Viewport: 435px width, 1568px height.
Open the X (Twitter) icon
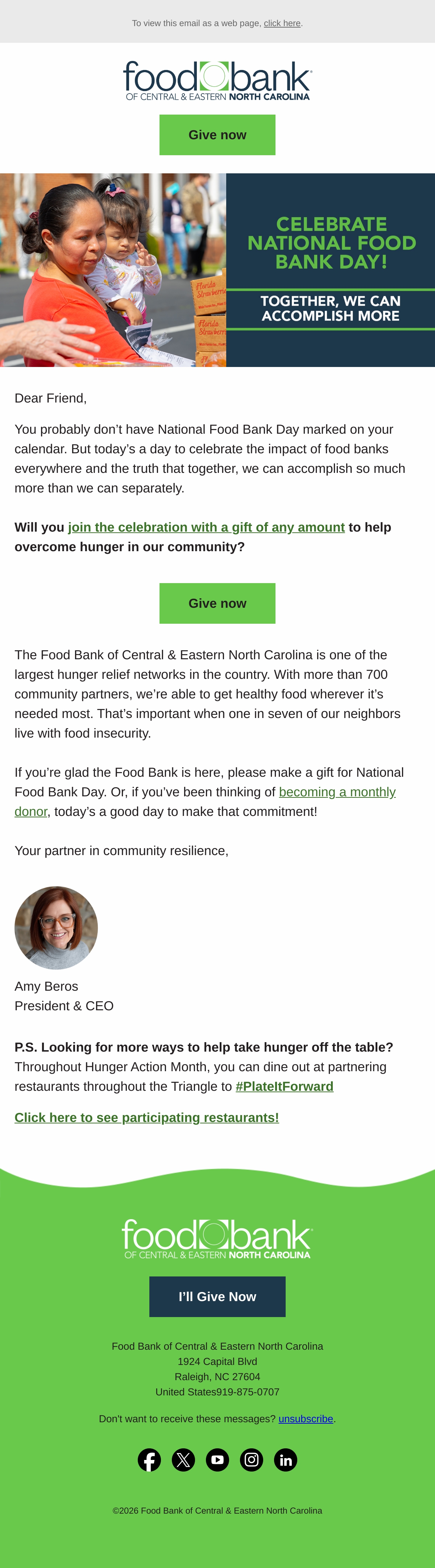183,1460
